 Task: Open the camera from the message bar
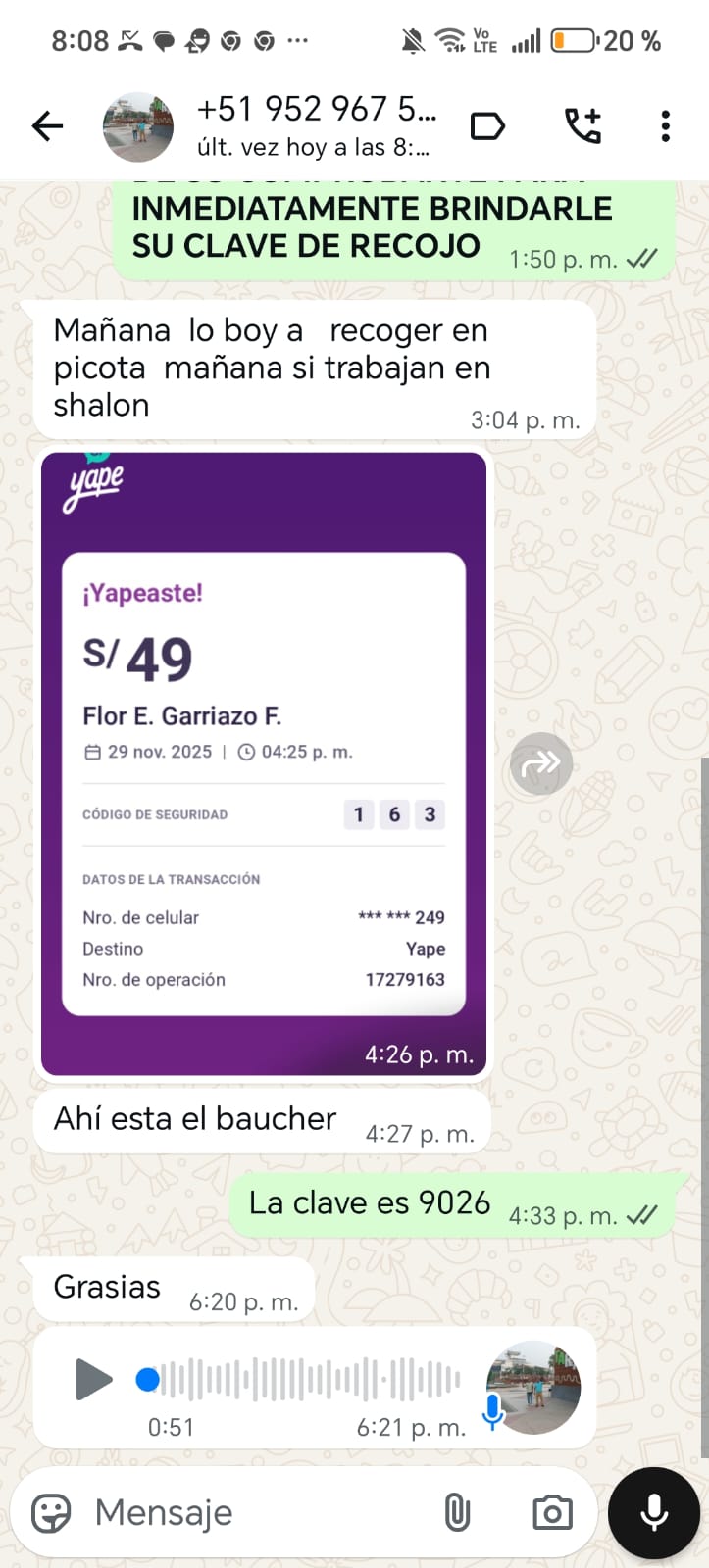(552, 1513)
